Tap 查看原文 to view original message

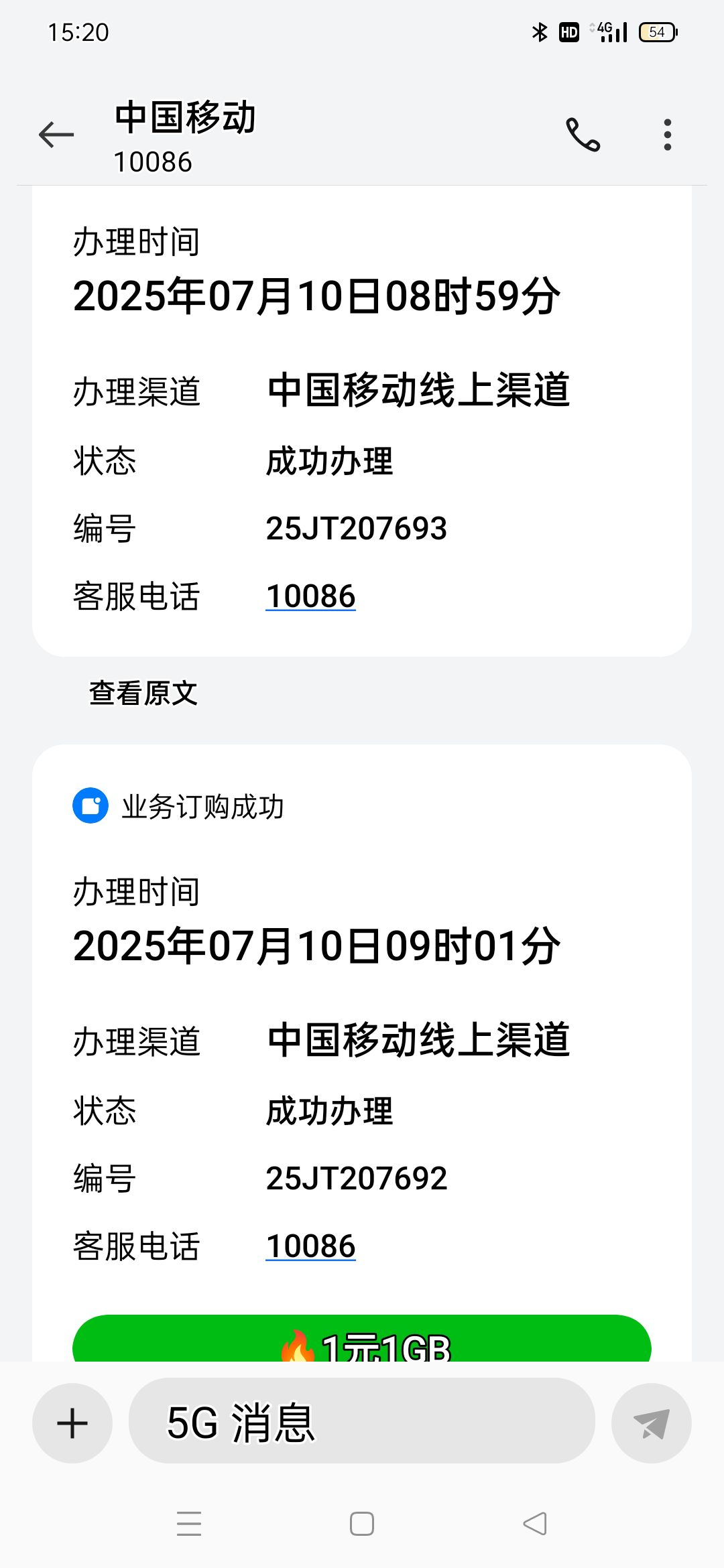tap(143, 693)
